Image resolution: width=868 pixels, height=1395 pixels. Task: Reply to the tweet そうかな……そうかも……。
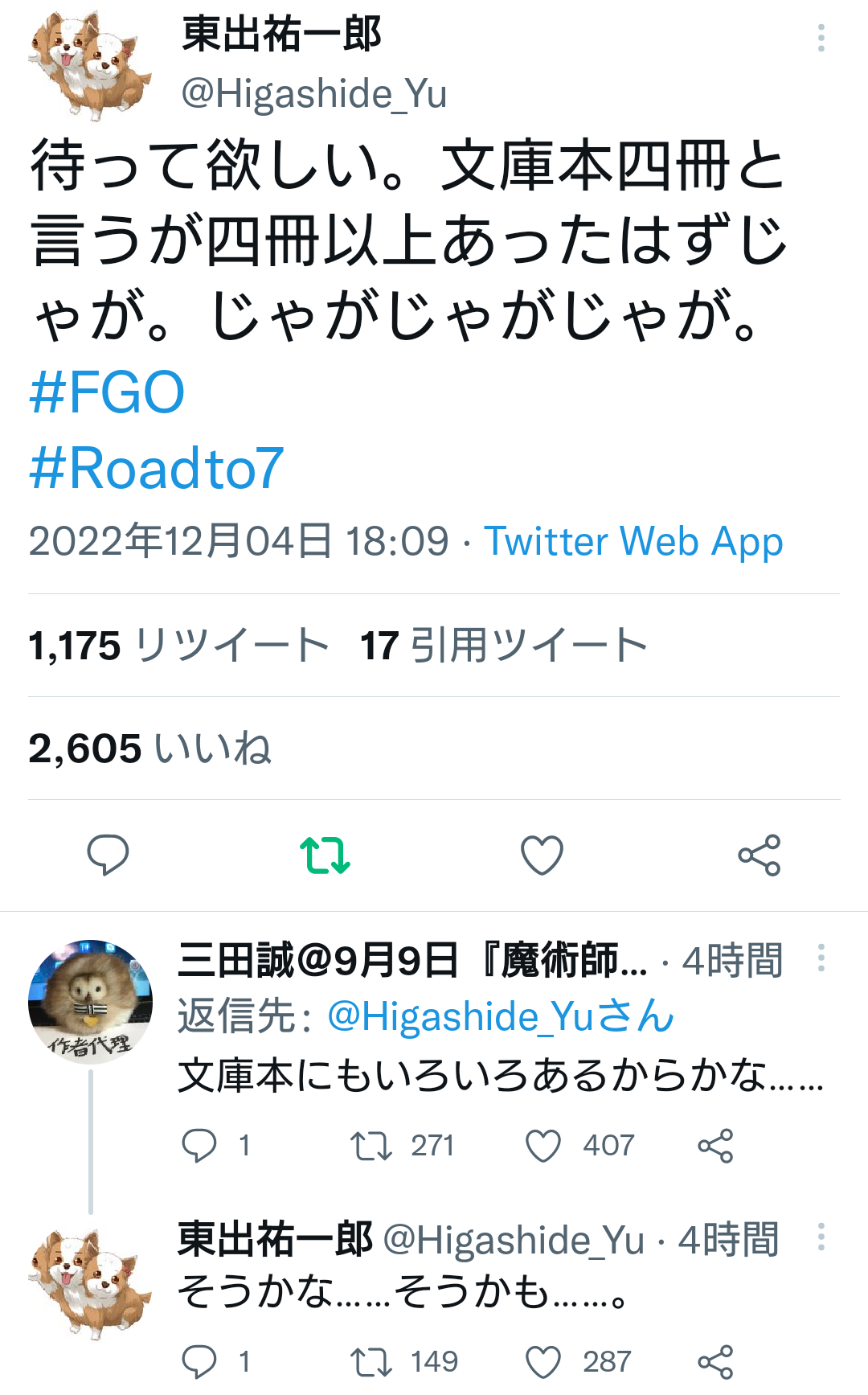pyautogui.click(x=199, y=1362)
